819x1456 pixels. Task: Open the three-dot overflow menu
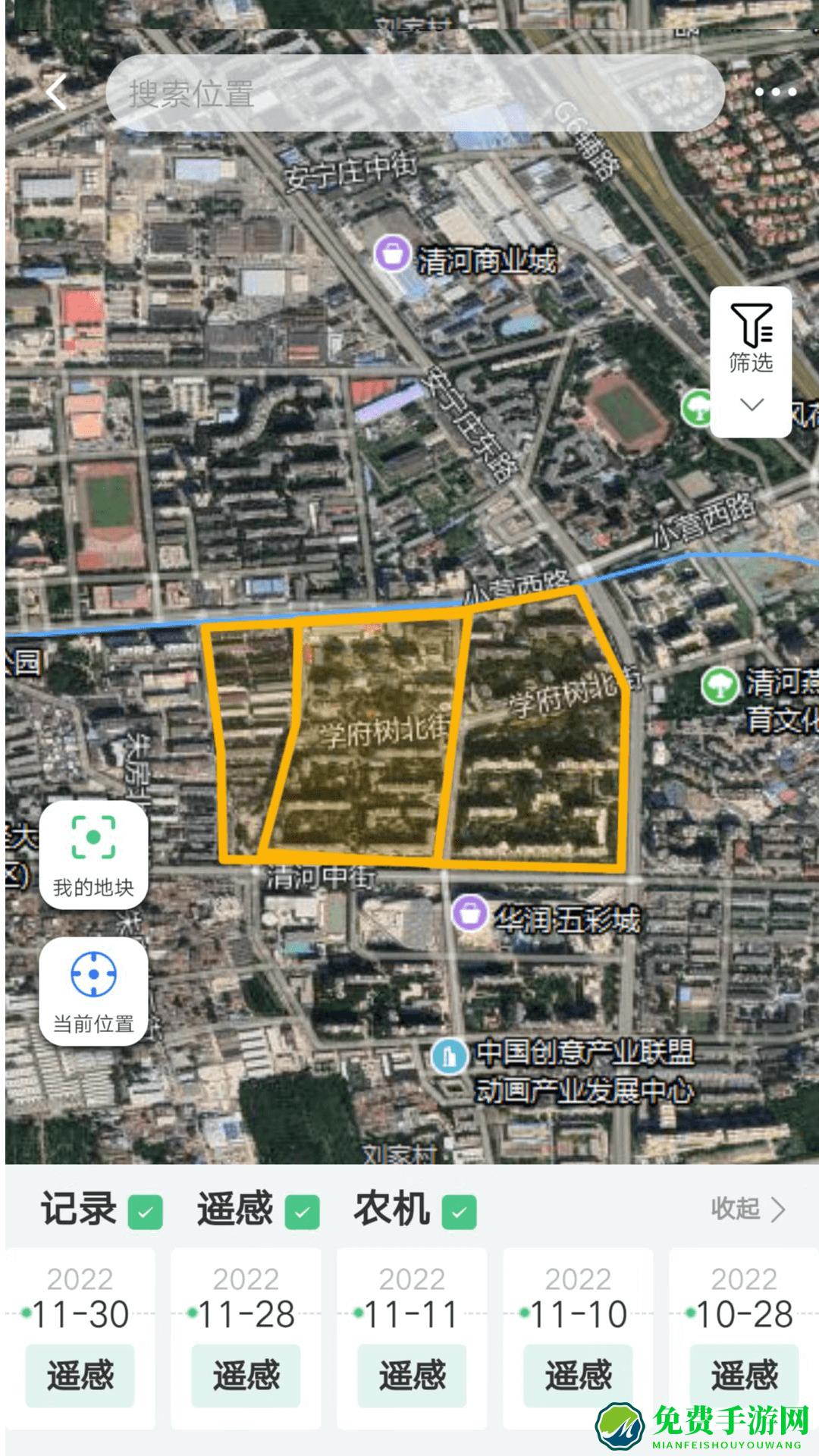tap(775, 93)
